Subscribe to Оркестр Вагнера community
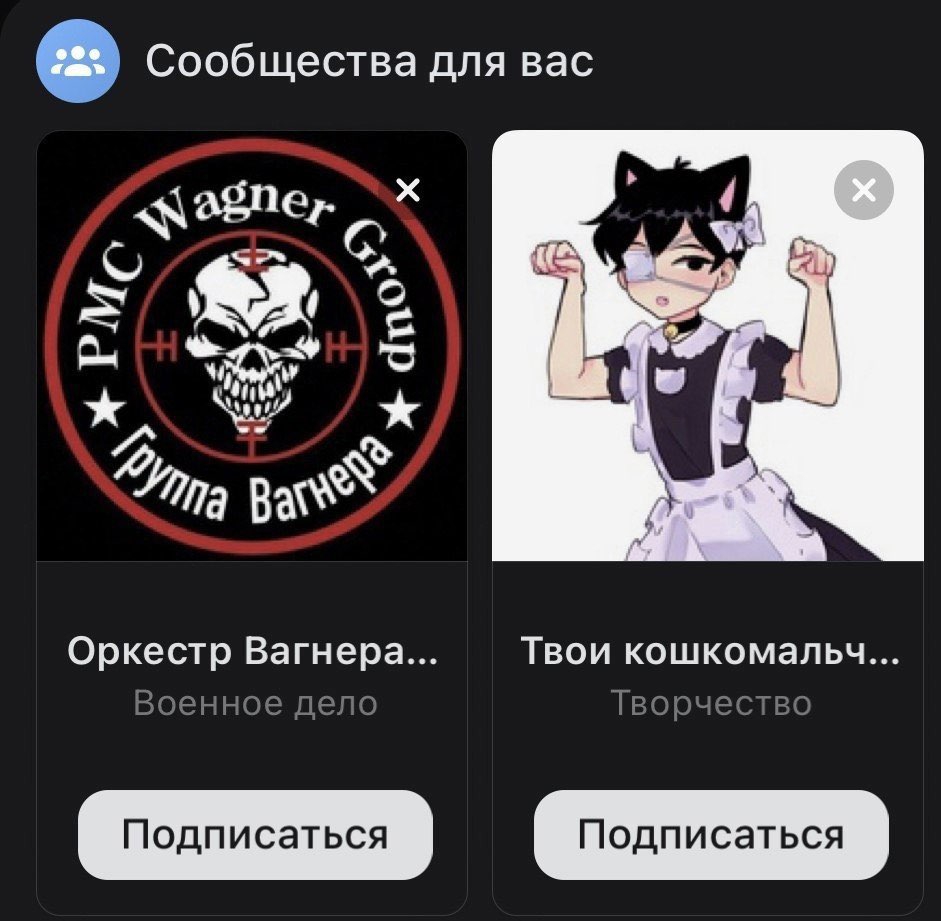 [255, 834]
